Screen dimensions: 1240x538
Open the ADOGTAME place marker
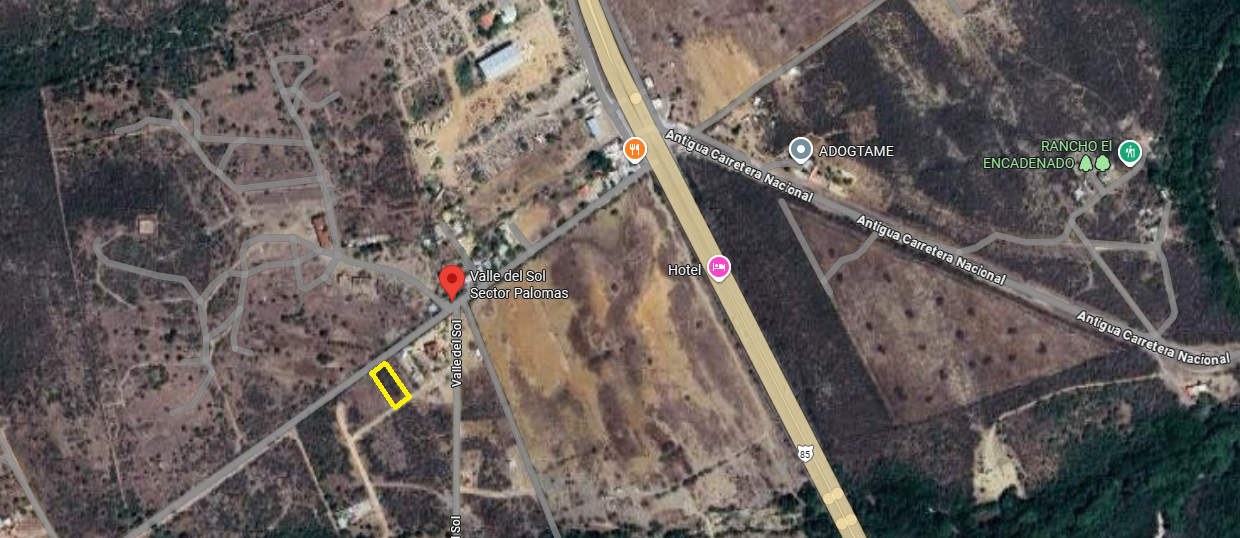[800, 151]
